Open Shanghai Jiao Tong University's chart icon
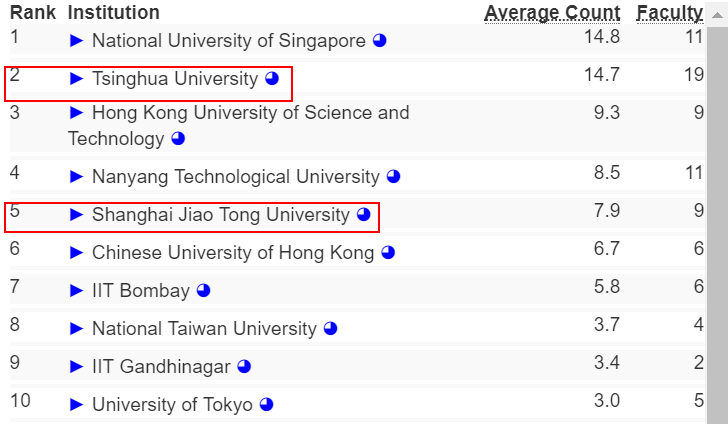This screenshot has height=424, width=728. [364, 215]
